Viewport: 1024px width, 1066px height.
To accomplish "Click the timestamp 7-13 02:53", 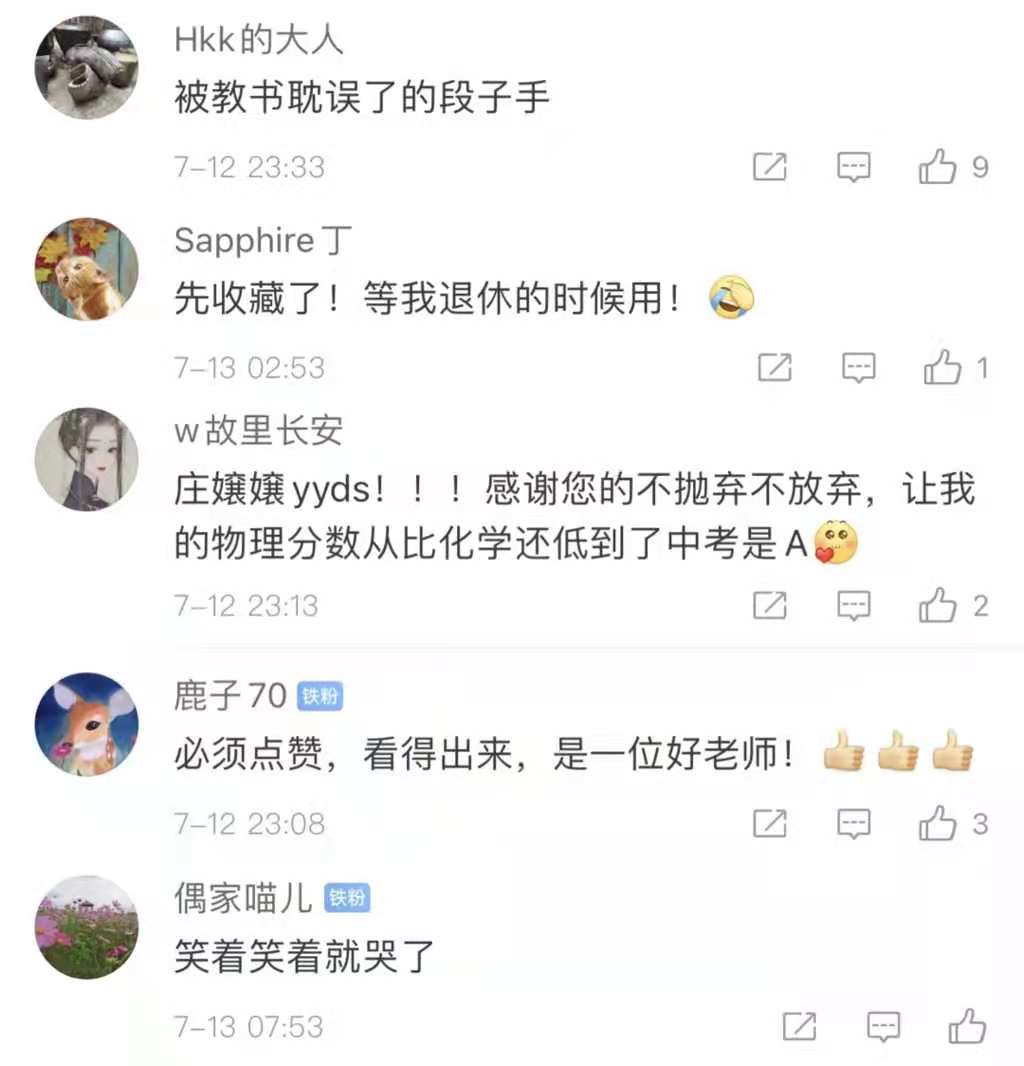I will click(248, 366).
